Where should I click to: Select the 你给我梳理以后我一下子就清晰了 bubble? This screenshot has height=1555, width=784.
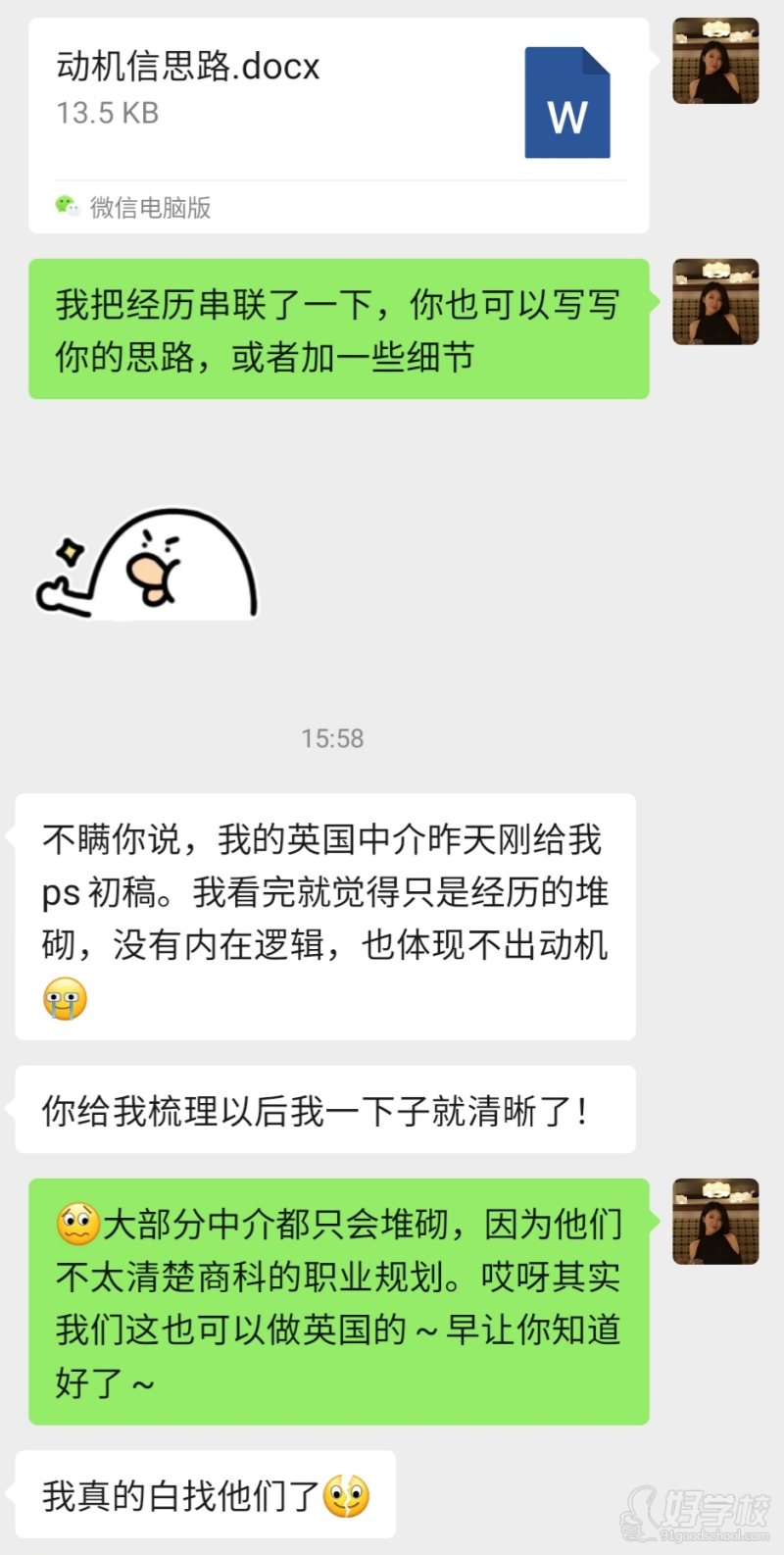[x=323, y=1108]
